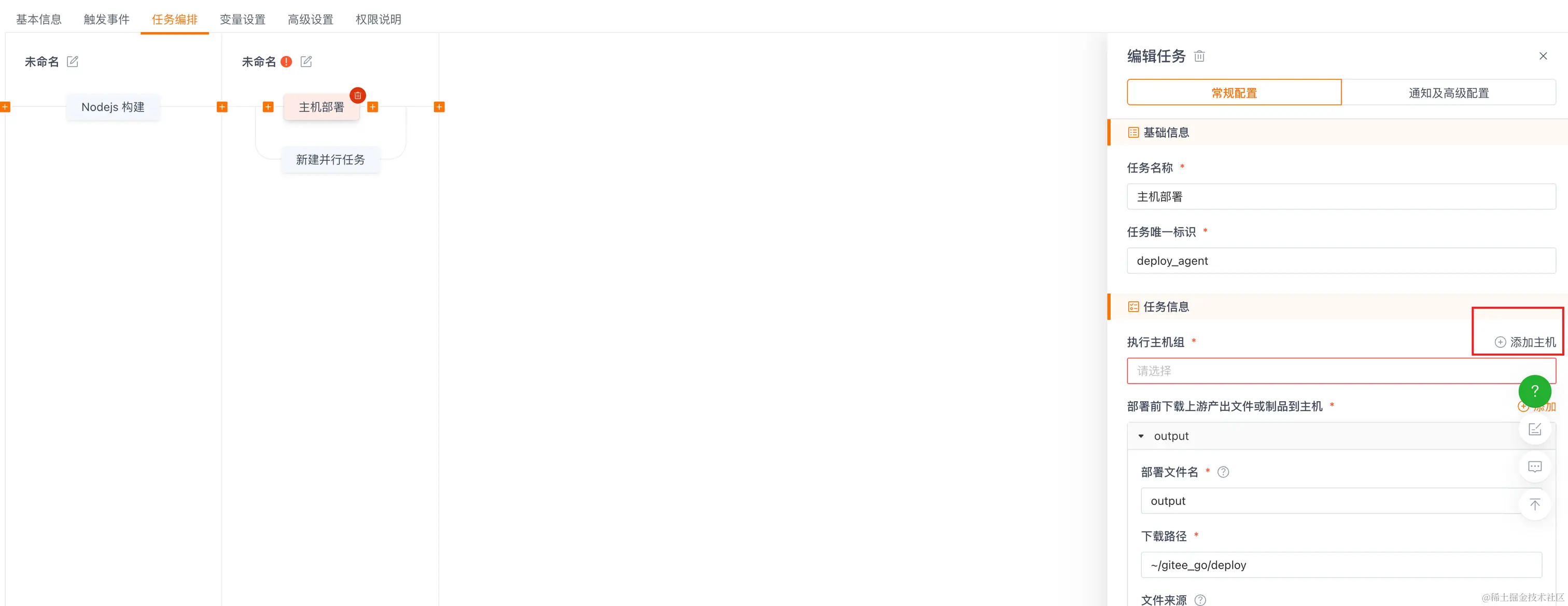
Task: Switch to 通知及高级配置 section
Action: pos(1448,93)
